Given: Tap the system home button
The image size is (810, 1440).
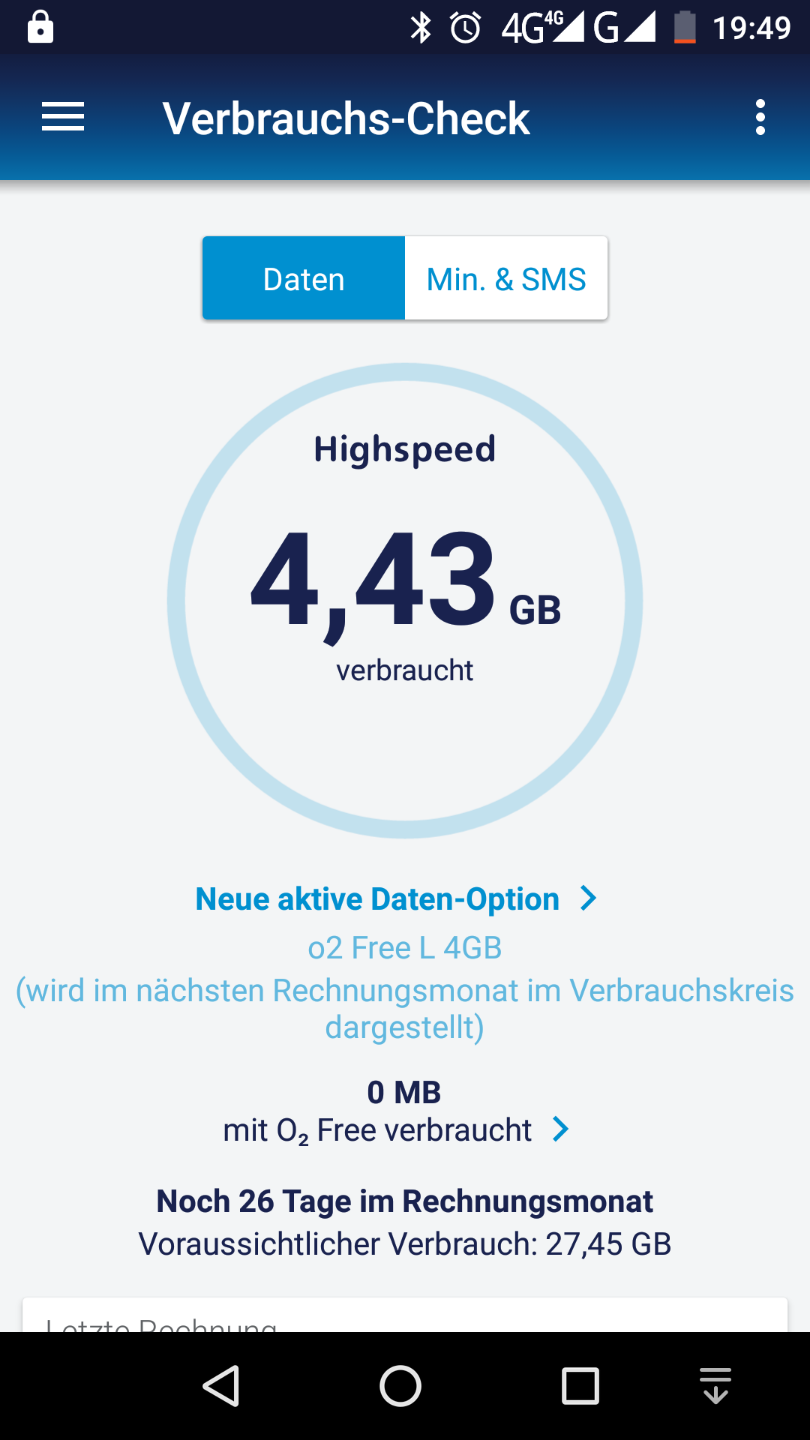Looking at the screenshot, I should click(401, 1386).
